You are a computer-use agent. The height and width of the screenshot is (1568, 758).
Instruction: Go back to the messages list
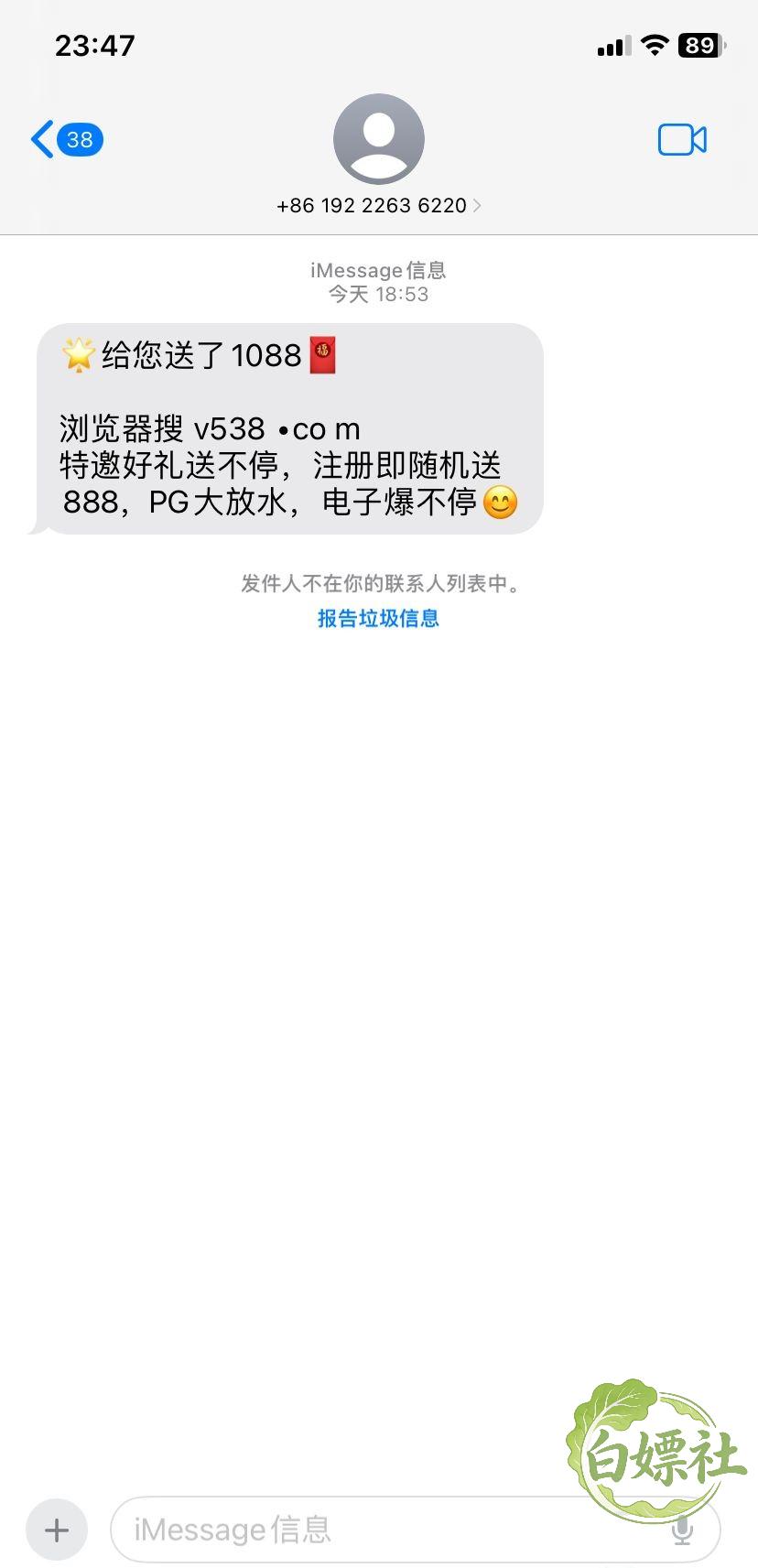click(x=66, y=140)
